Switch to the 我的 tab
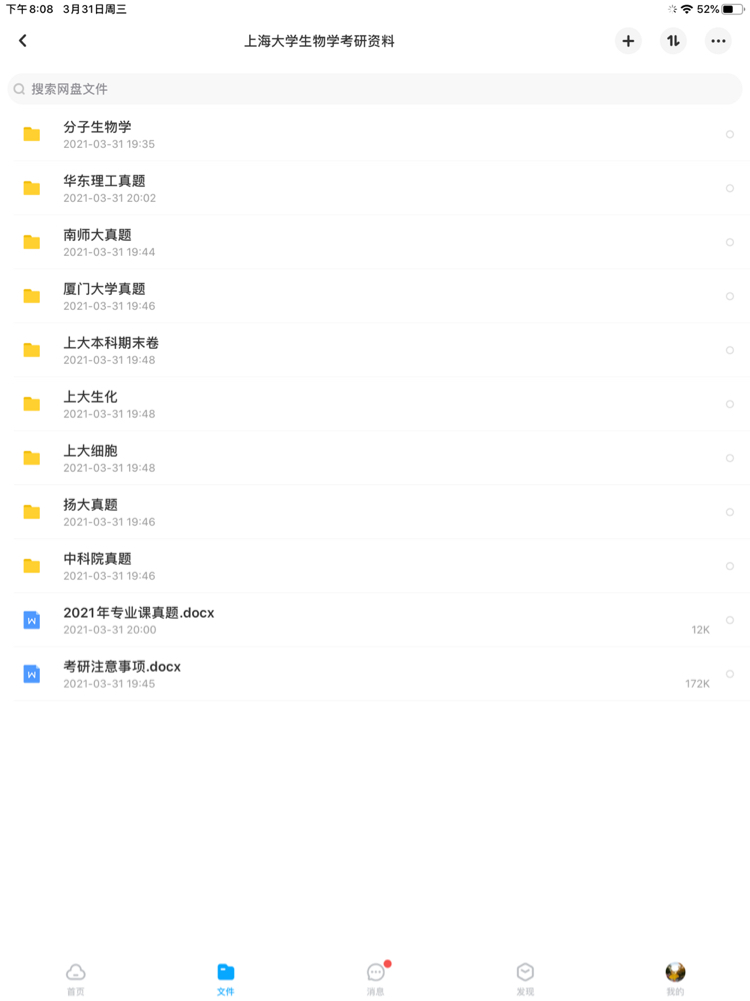 (675, 979)
